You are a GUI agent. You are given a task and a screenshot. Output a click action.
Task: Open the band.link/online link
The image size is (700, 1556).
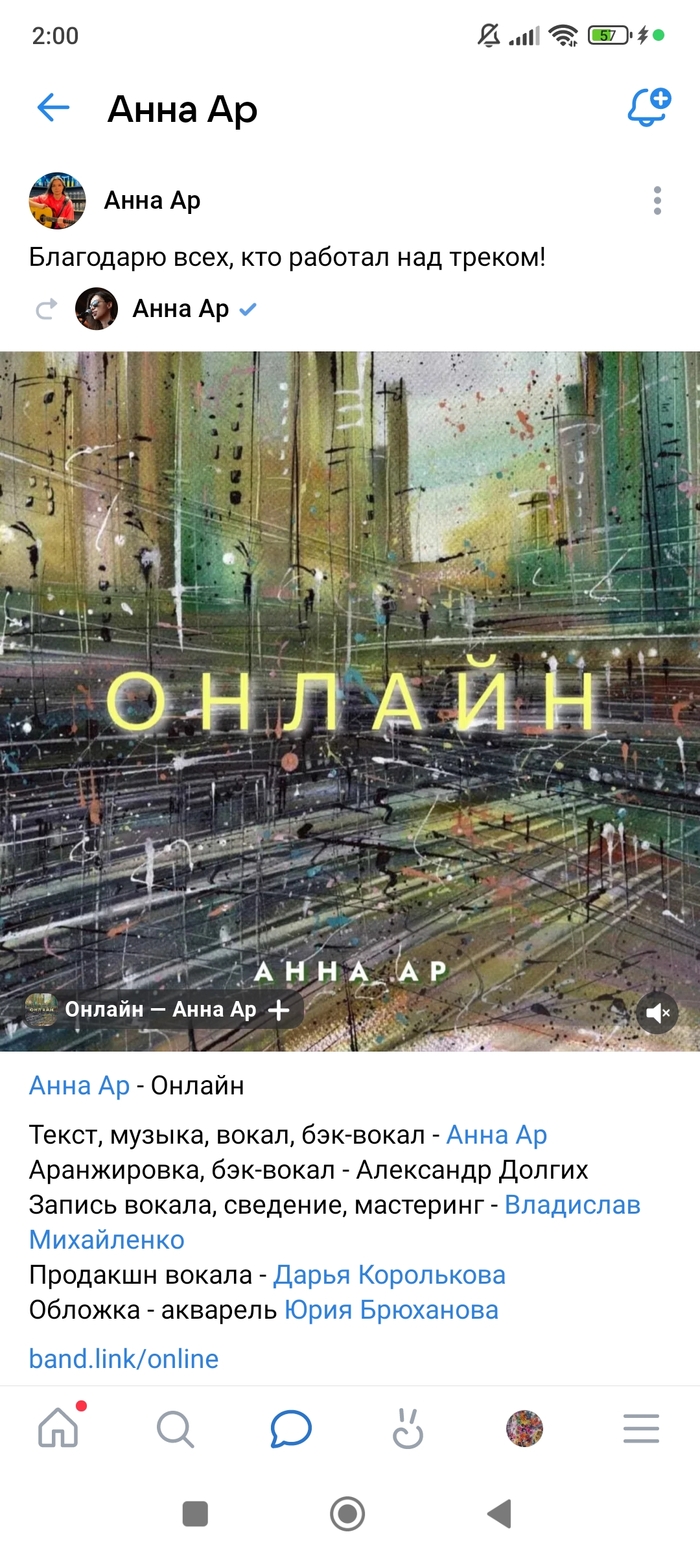[123, 1358]
